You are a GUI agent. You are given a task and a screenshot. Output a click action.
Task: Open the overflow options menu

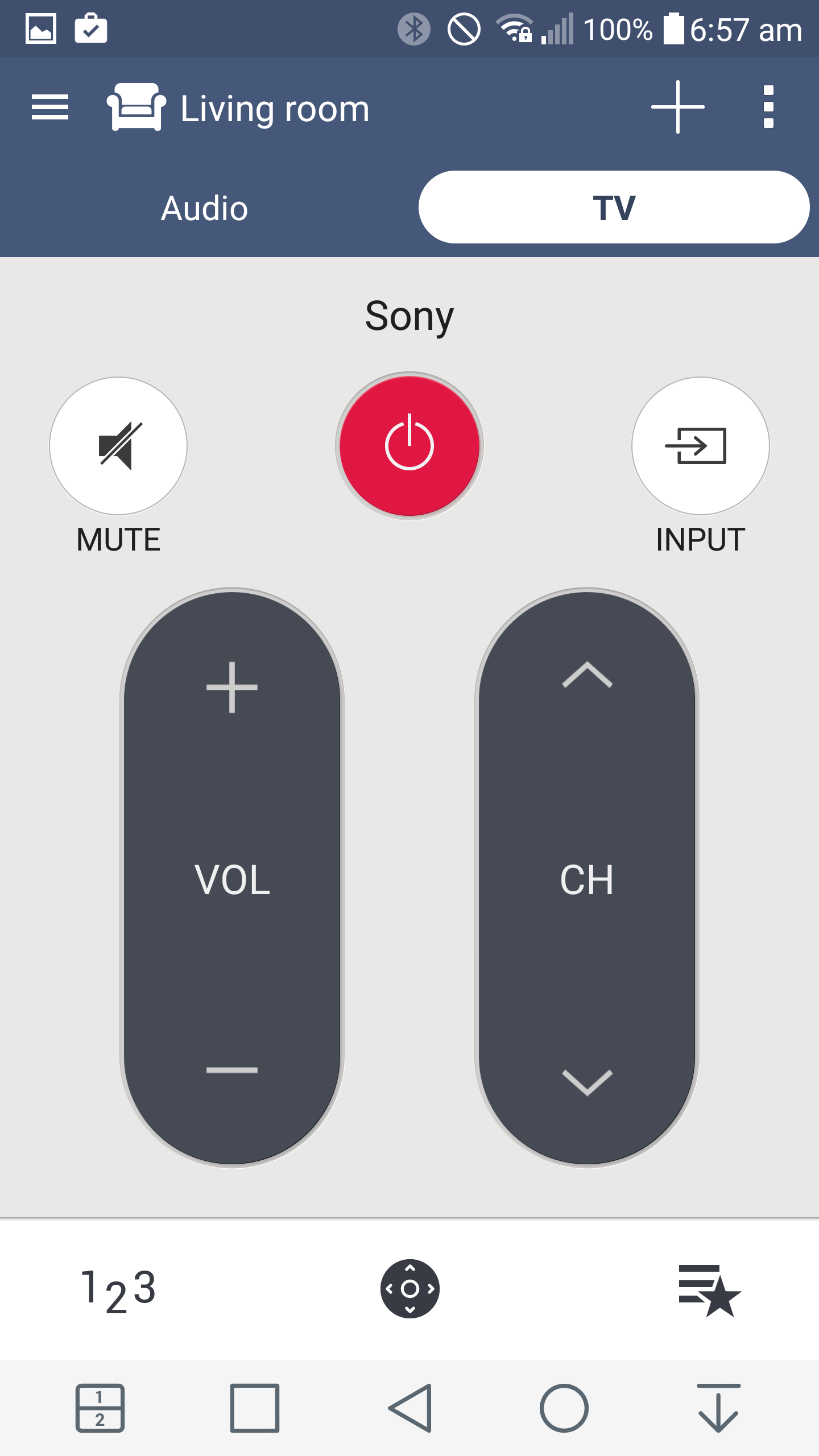pyautogui.click(x=768, y=107)
